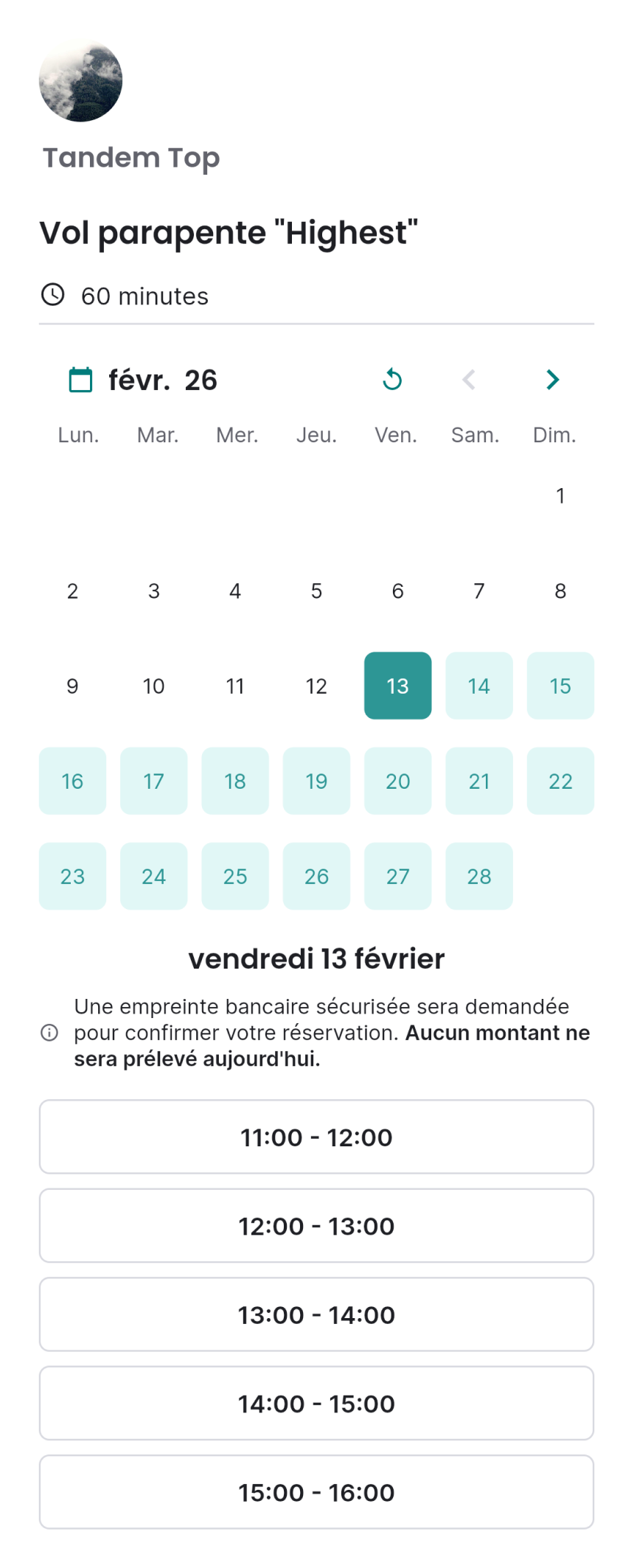Select the 13:00 - 14:00 slot
The height and width of the screenshot is (1568, 634).
(316, 1314)
